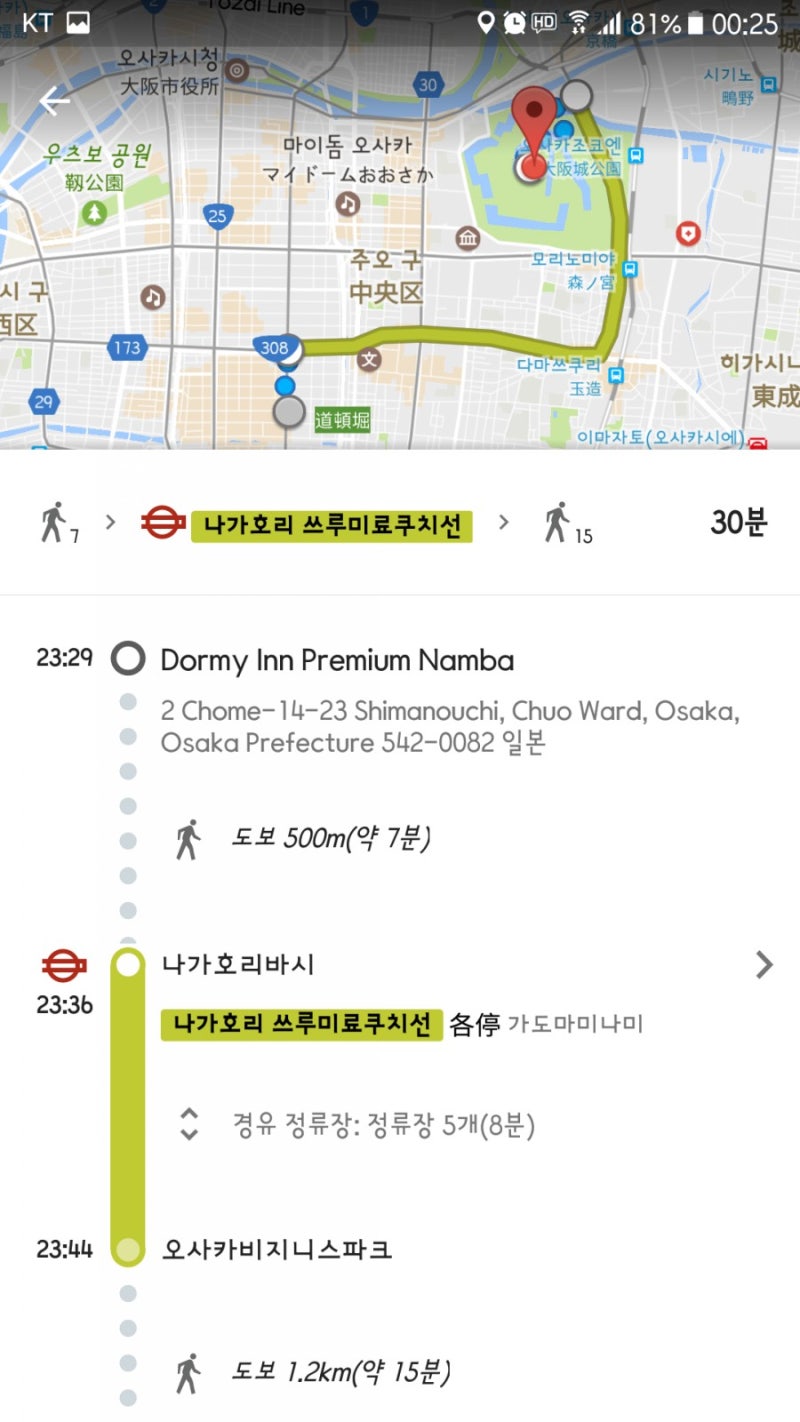
Task: Tap the Dormy Inn Premium Namba starting point
Action: [x=337, y=660]
